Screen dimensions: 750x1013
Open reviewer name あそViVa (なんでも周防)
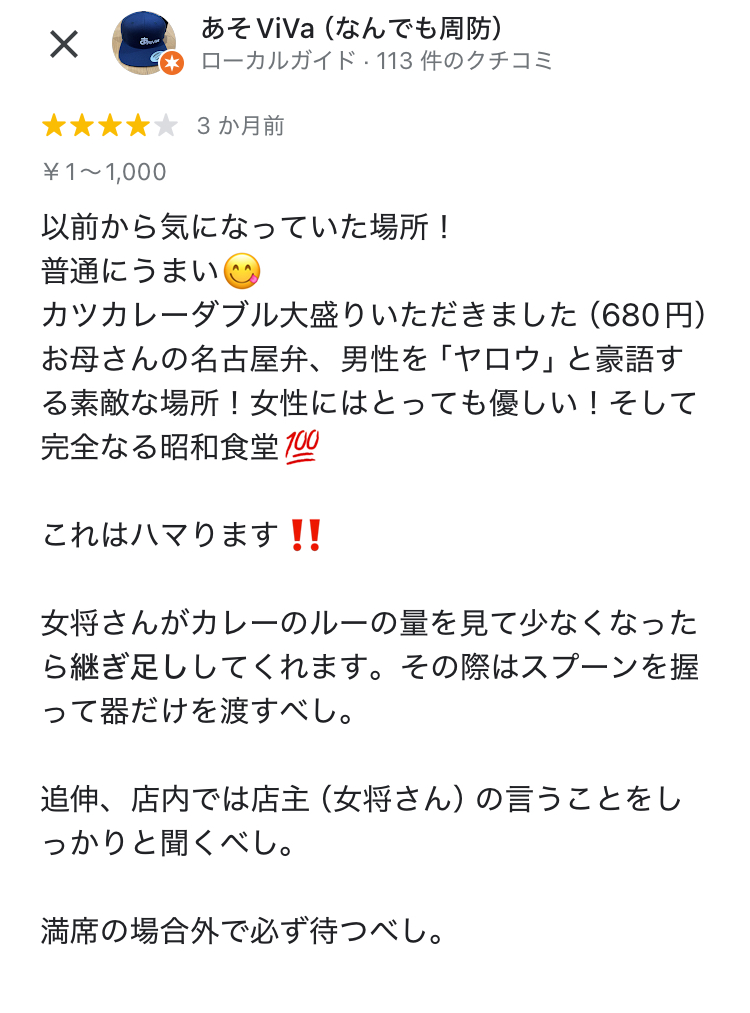(351, 27)
